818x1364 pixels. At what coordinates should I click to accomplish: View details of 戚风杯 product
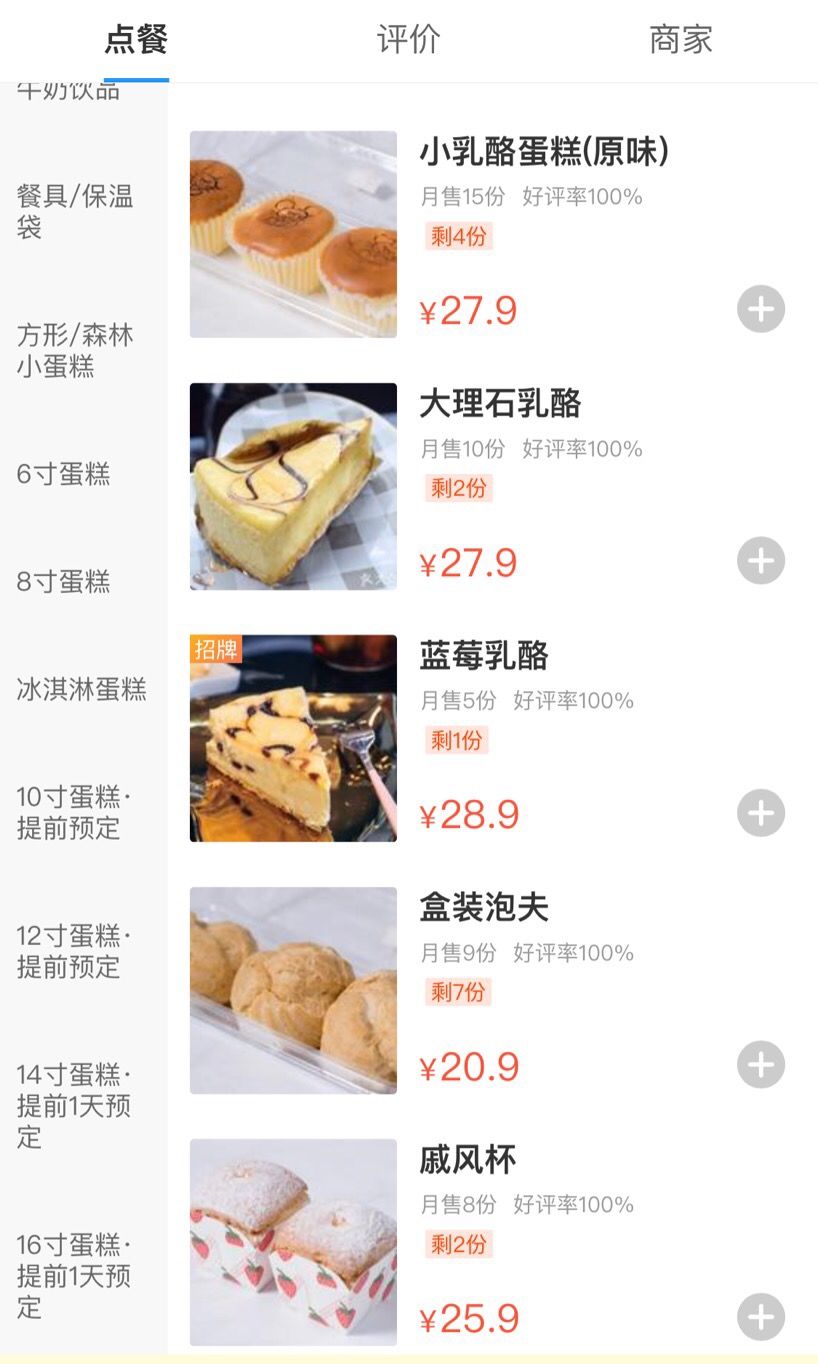point(470,1160)
